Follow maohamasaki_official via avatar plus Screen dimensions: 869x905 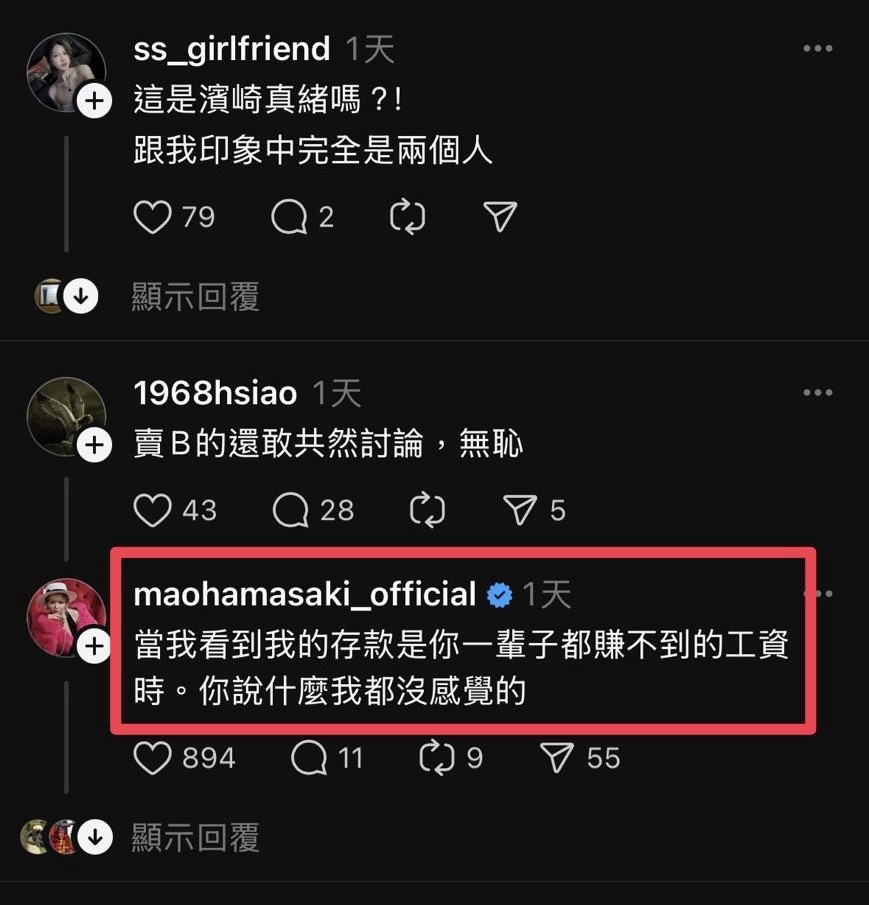click(93, 646)
